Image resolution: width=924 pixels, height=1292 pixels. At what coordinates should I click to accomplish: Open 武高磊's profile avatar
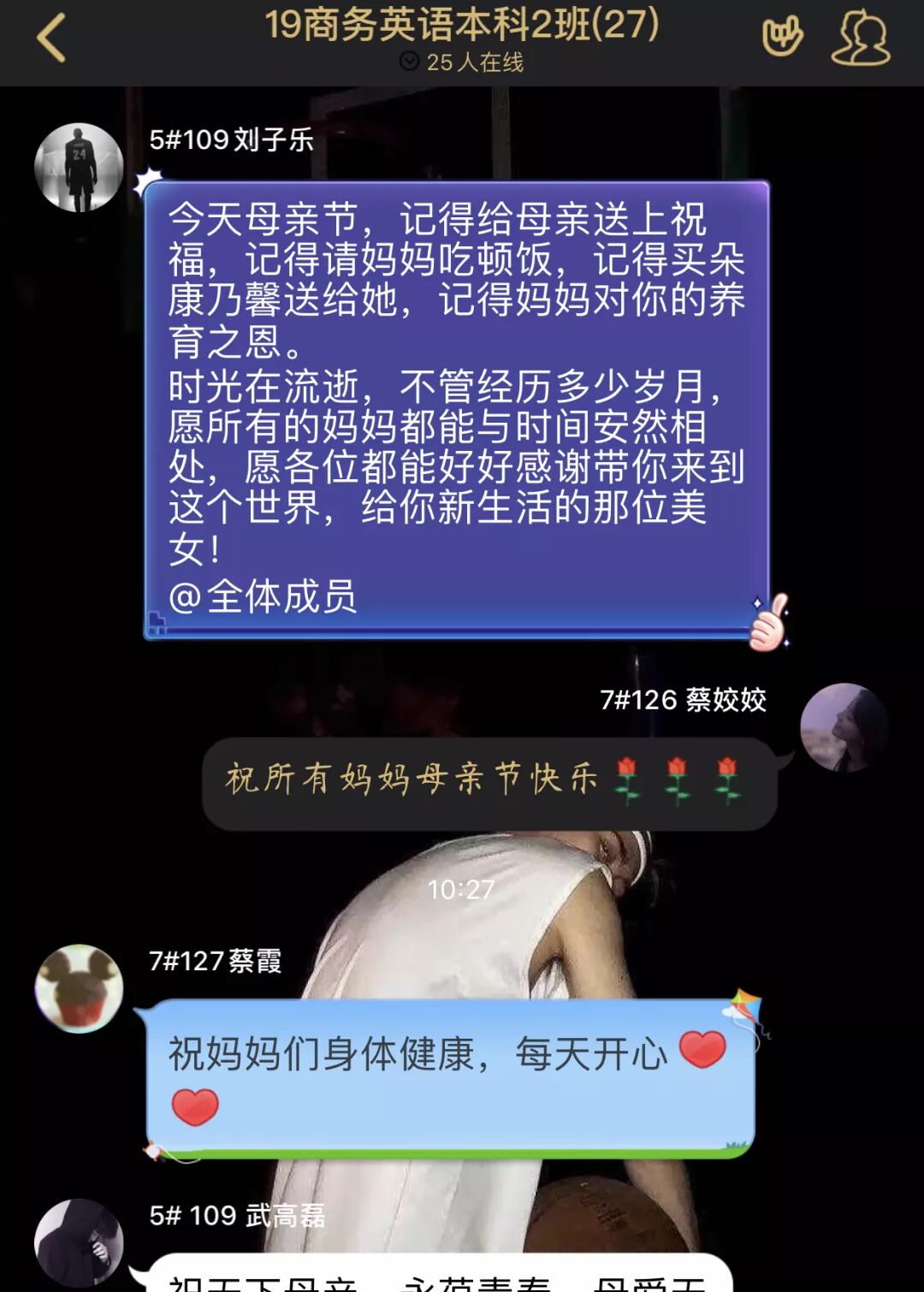point(79,1242)
